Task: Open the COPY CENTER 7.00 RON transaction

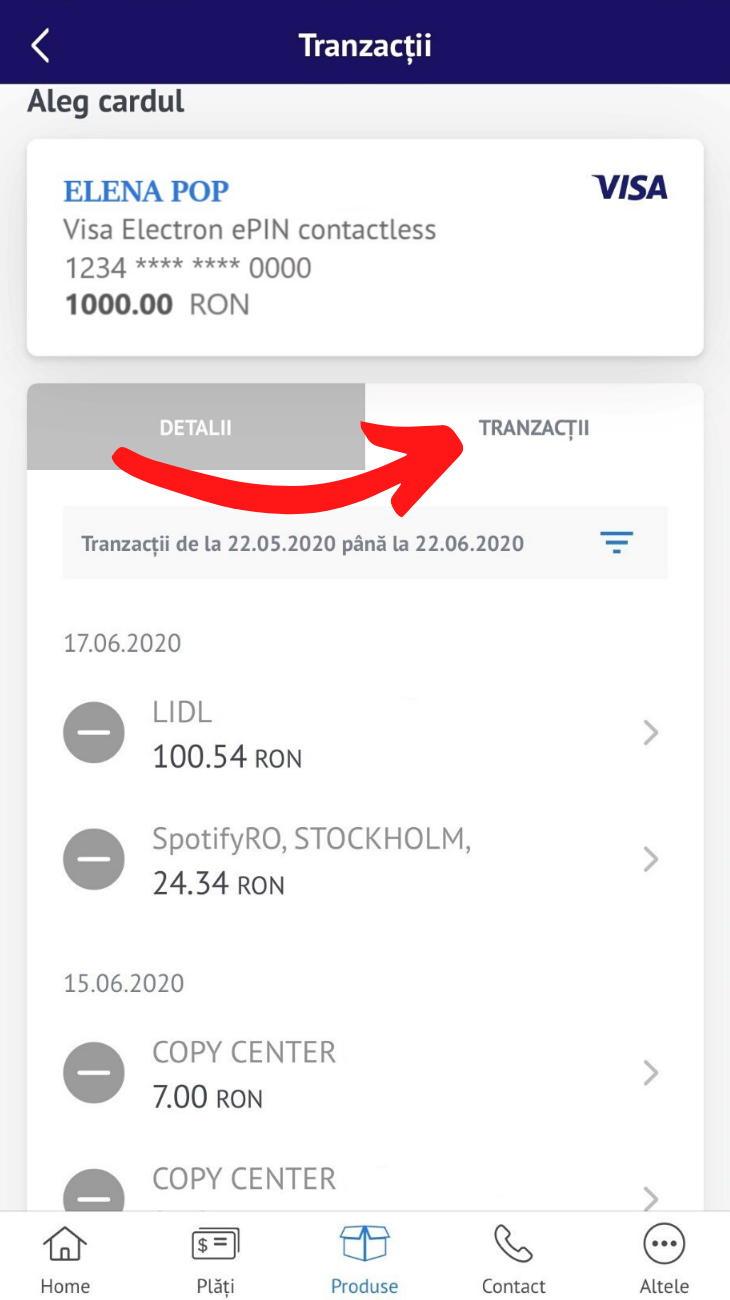Action: click(365, 1073)
